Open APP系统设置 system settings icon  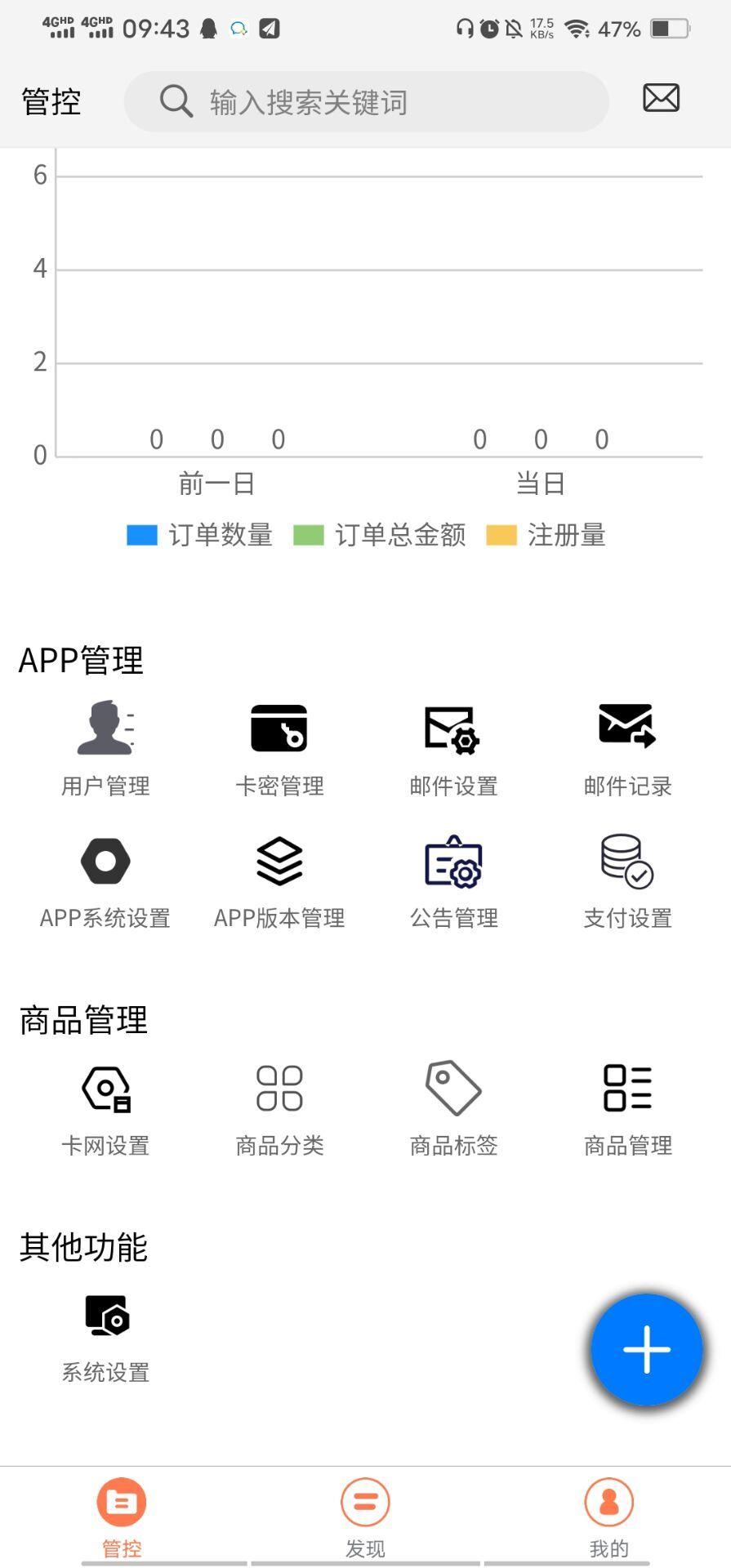105,860
